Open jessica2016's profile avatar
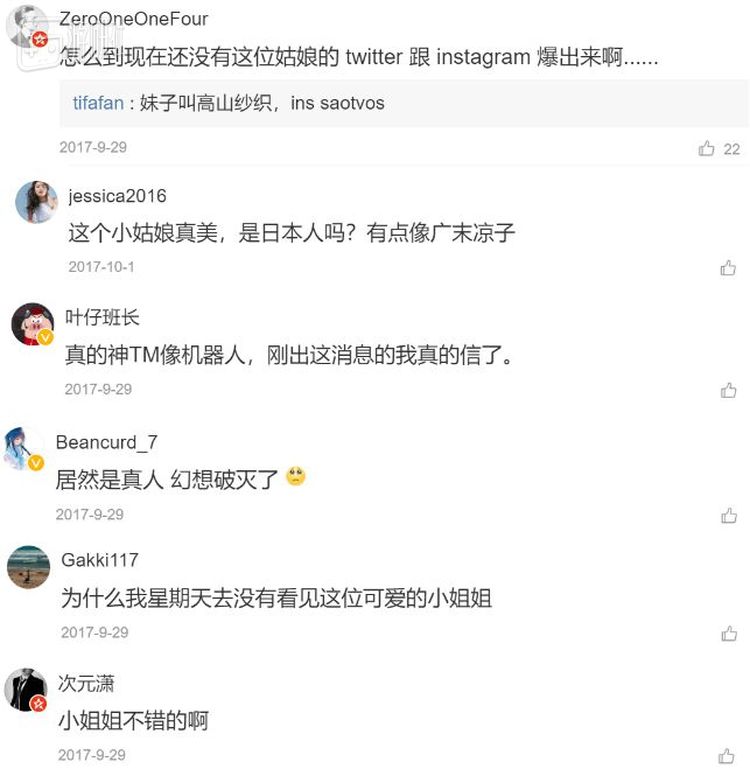Viewport: 750px width, 776px height. (x=35, y=202)
